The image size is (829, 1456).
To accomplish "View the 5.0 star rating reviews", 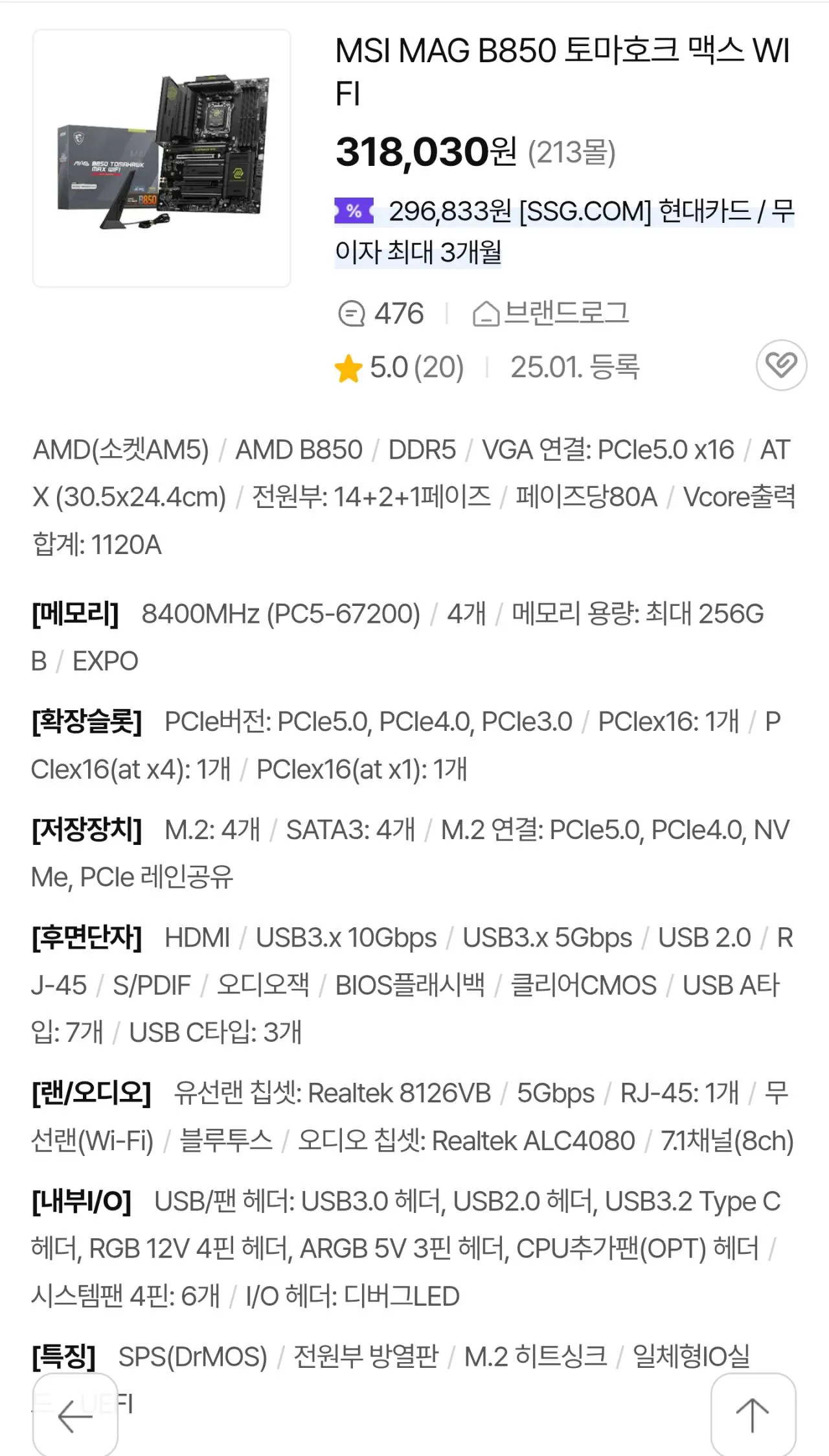I will click(399, 367).
